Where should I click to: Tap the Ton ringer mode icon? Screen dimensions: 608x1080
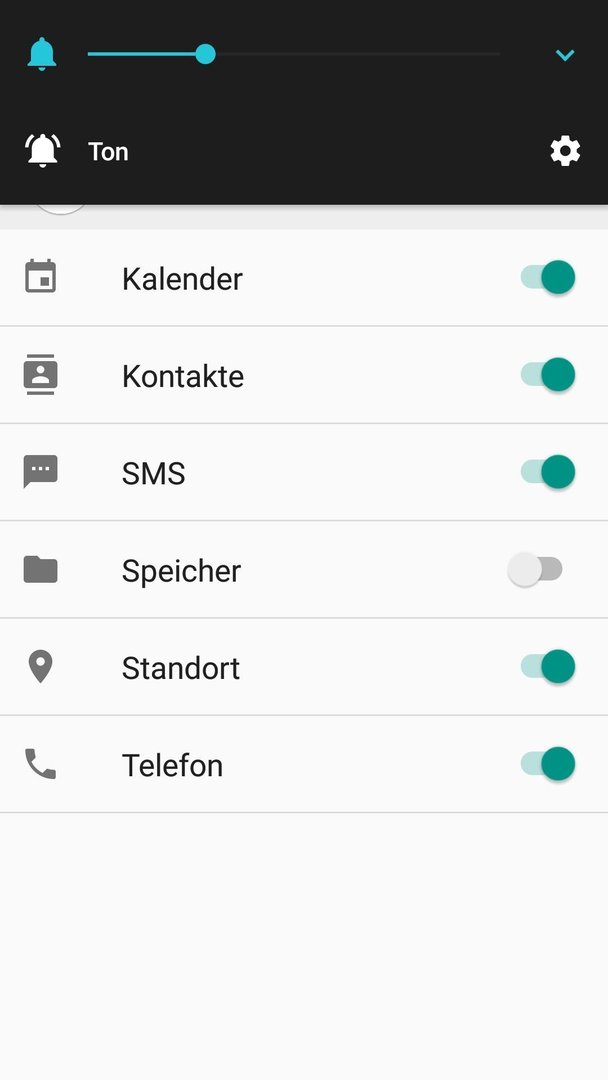(43, 150)
